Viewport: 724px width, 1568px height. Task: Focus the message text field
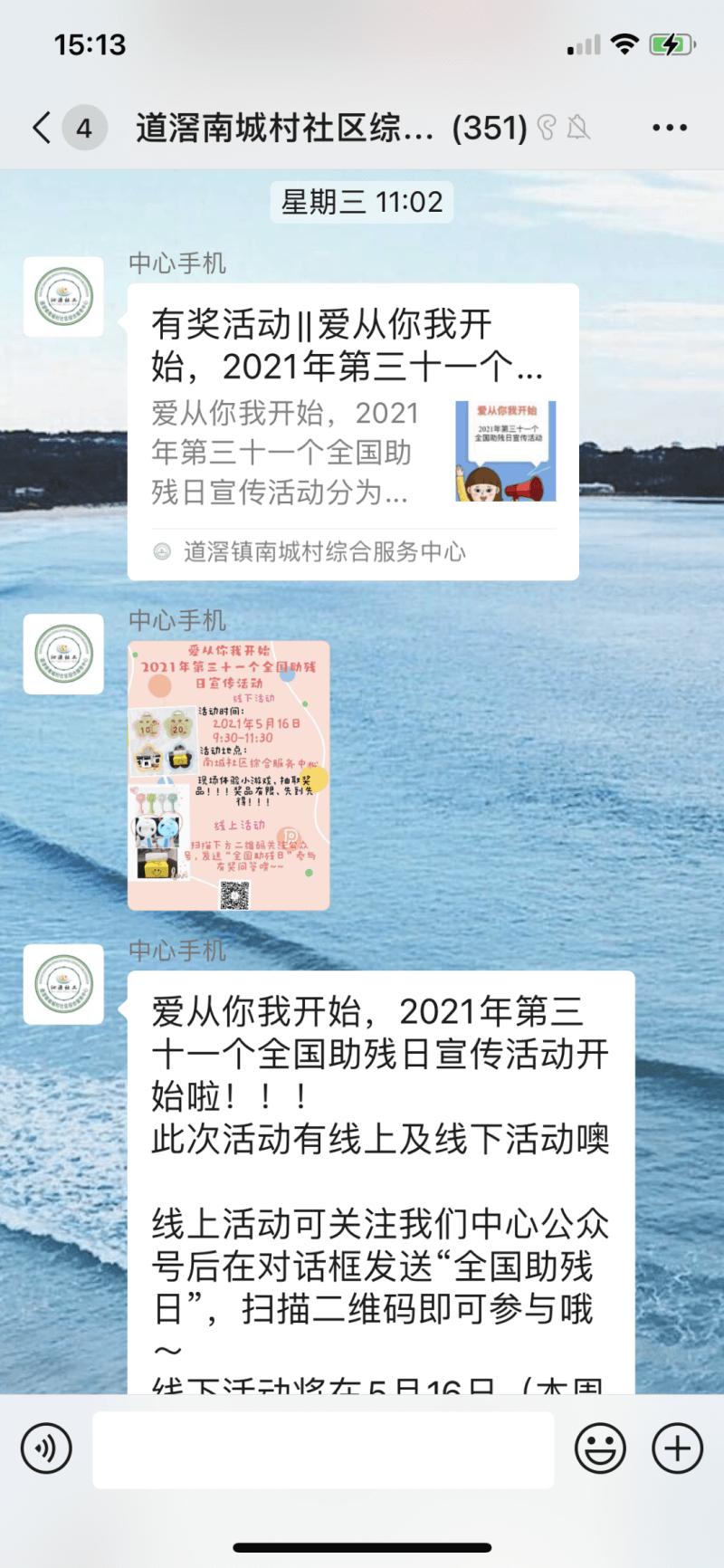323,1449
